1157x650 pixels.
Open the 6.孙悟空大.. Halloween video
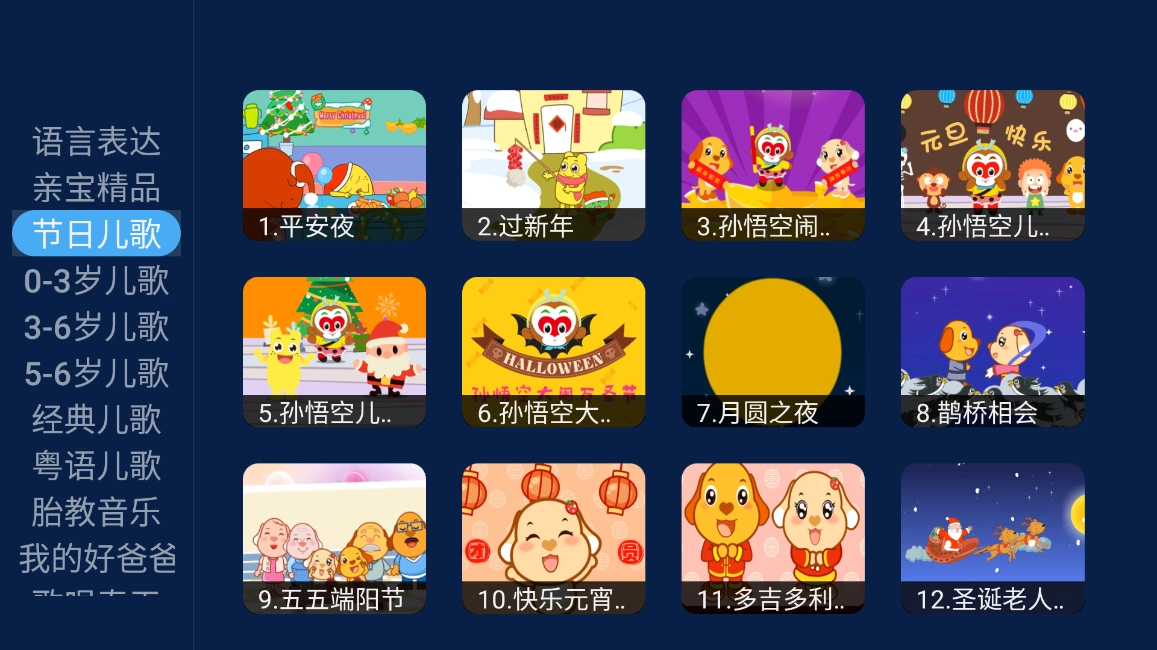(553, 352)
